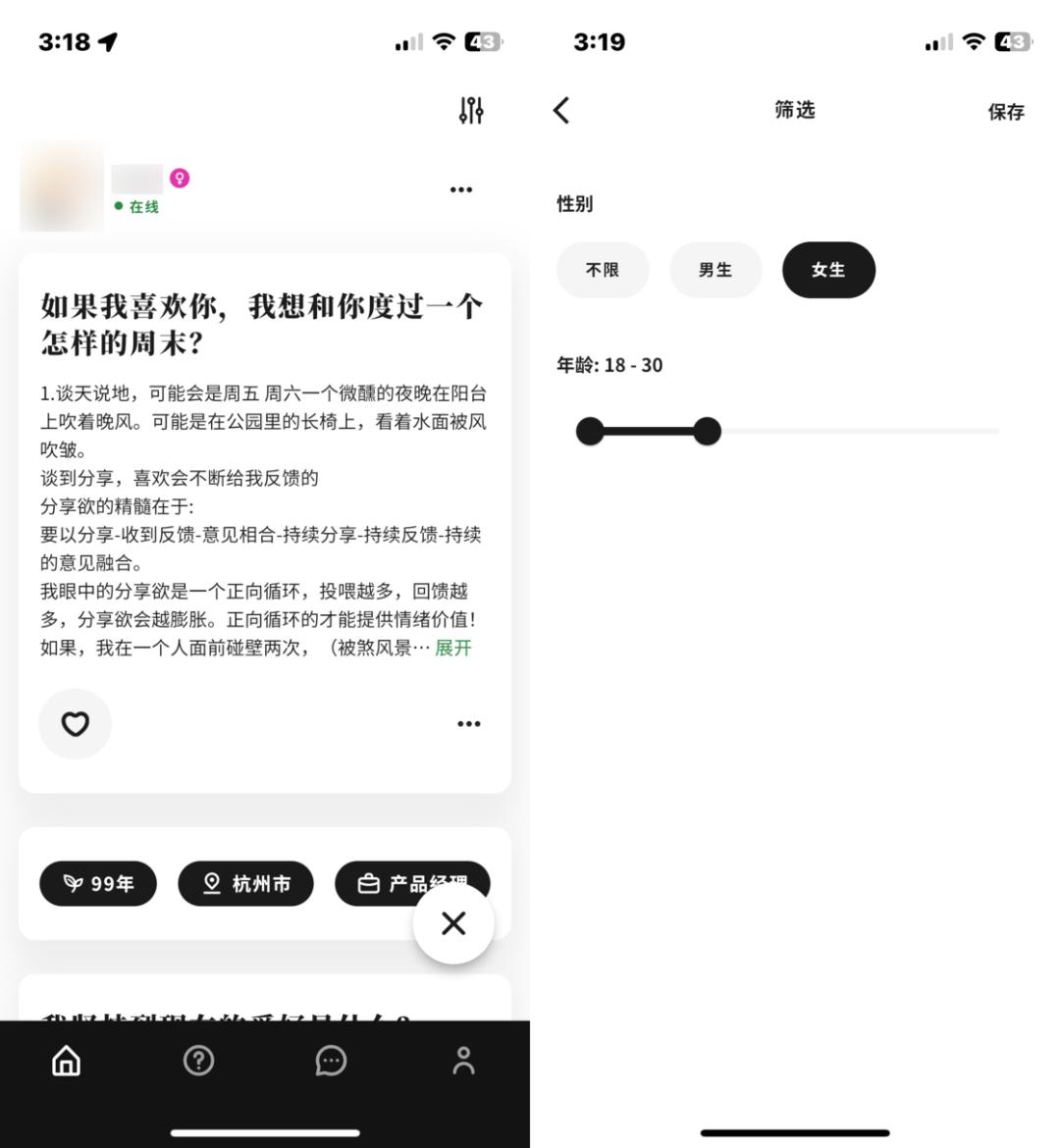Like the weekend question card with the heart
This screenshot has width=1060, height=1148.
[76, 724]
